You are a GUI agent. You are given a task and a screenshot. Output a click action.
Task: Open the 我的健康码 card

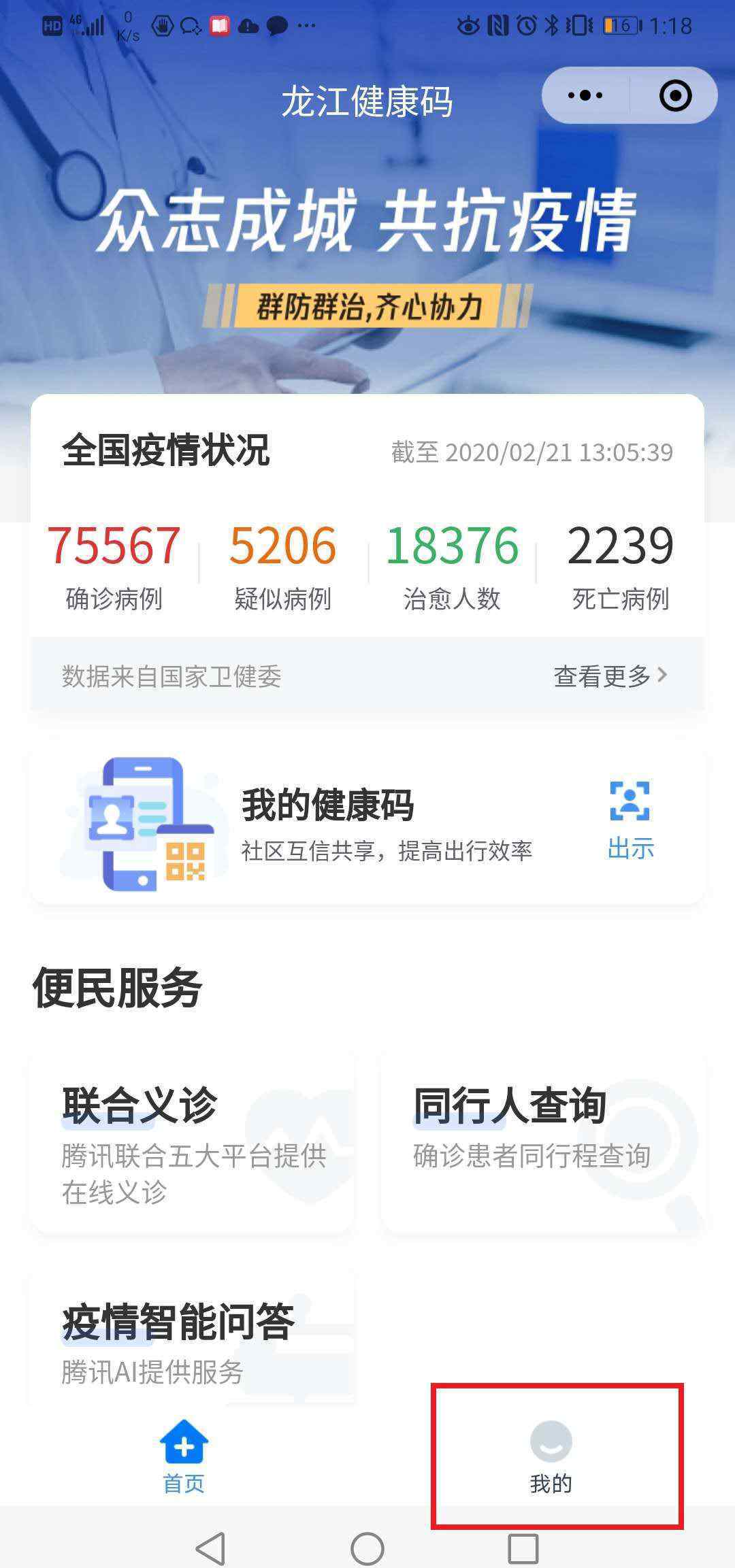coord(327,823)
